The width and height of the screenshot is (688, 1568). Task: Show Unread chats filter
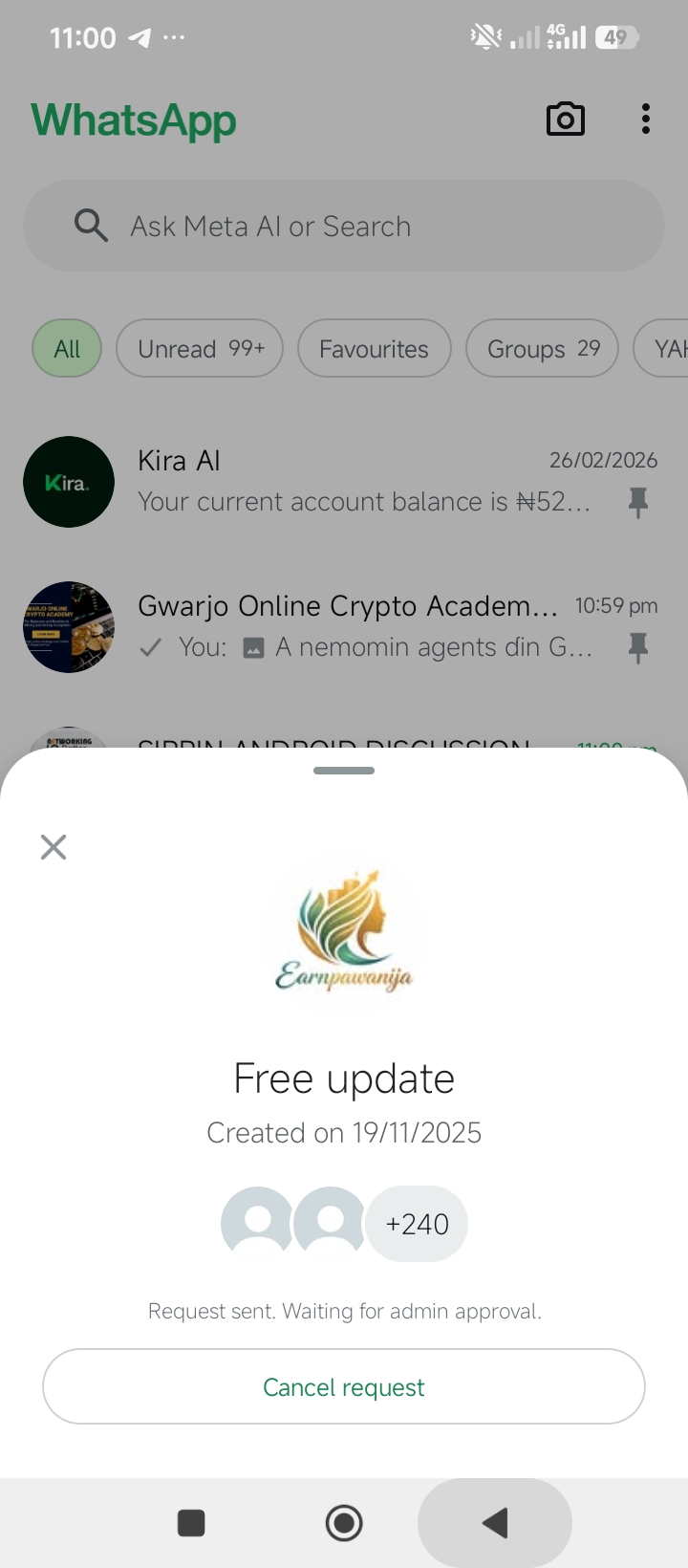(200, 349)
